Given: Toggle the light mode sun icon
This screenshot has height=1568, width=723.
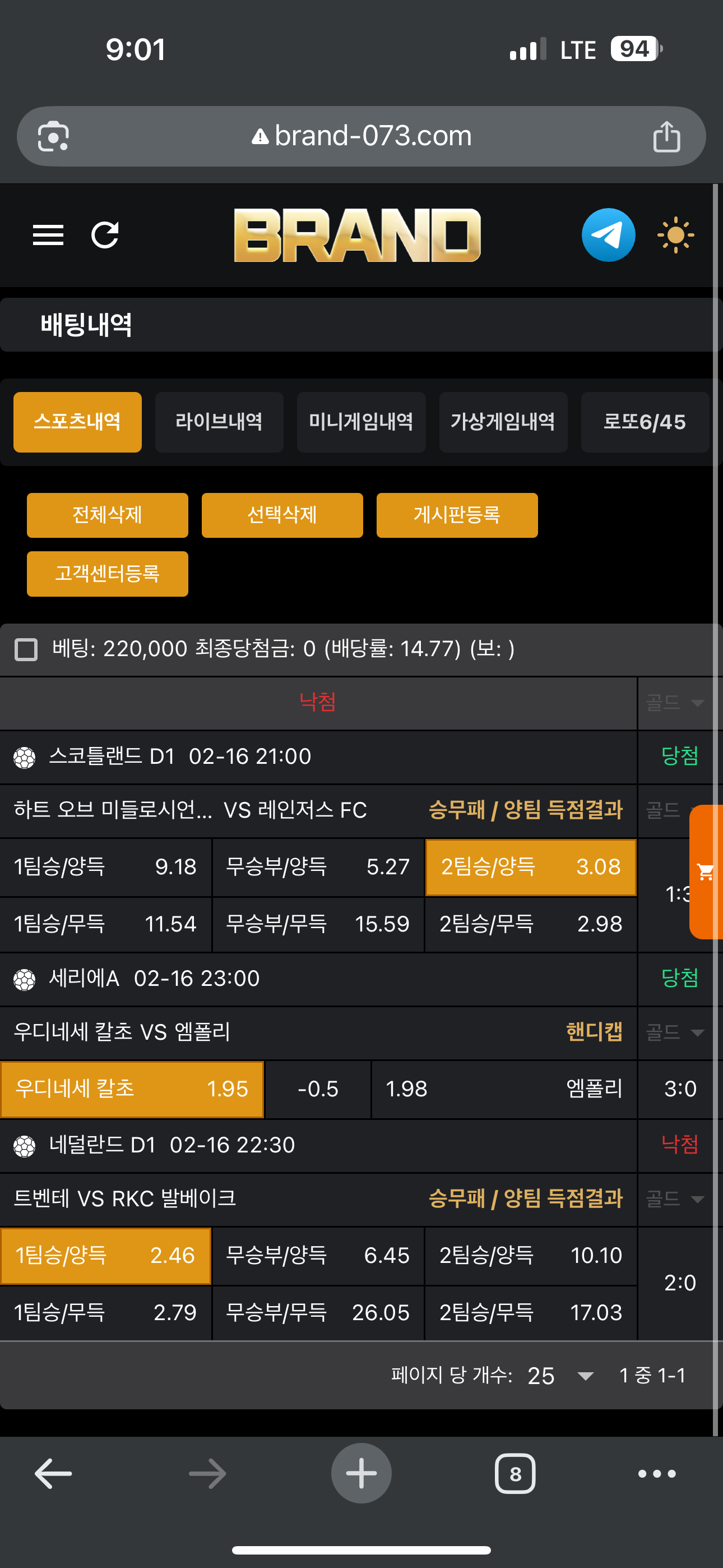Looking at the screenshot, I should pos(675,235).
